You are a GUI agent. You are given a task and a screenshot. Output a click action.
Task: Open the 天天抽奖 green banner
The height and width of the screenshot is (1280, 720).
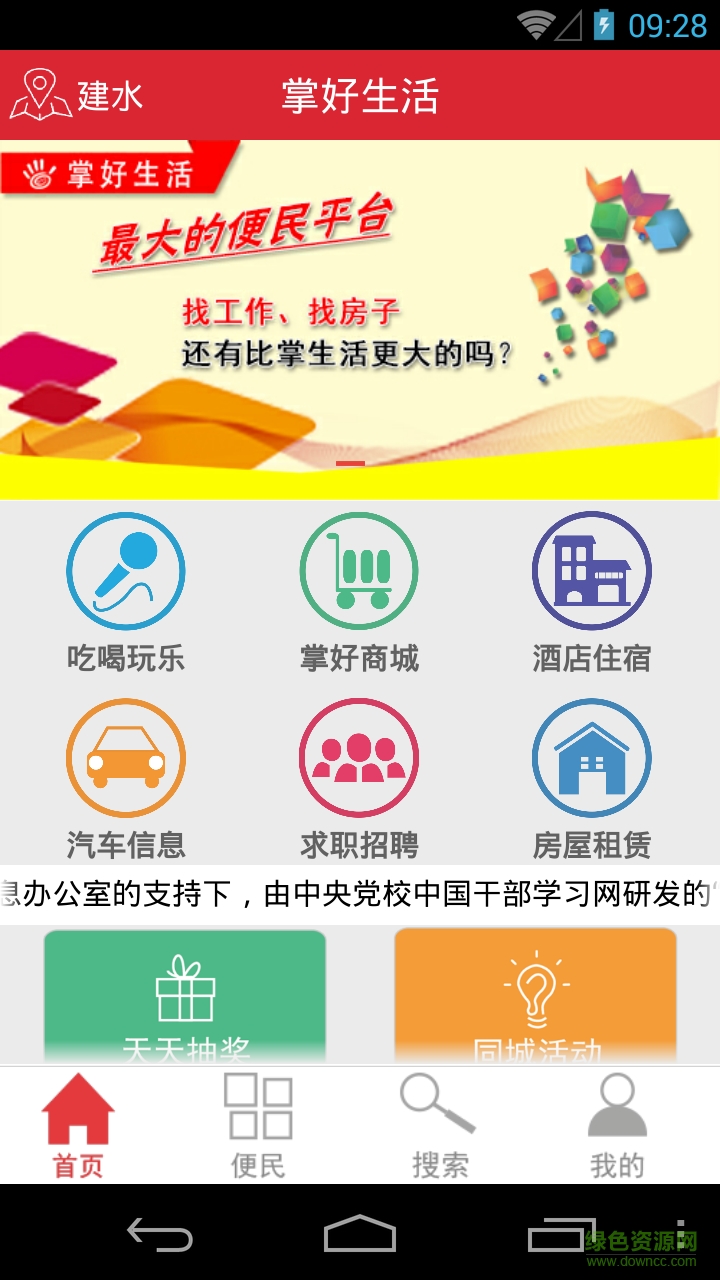coord(184,995)
